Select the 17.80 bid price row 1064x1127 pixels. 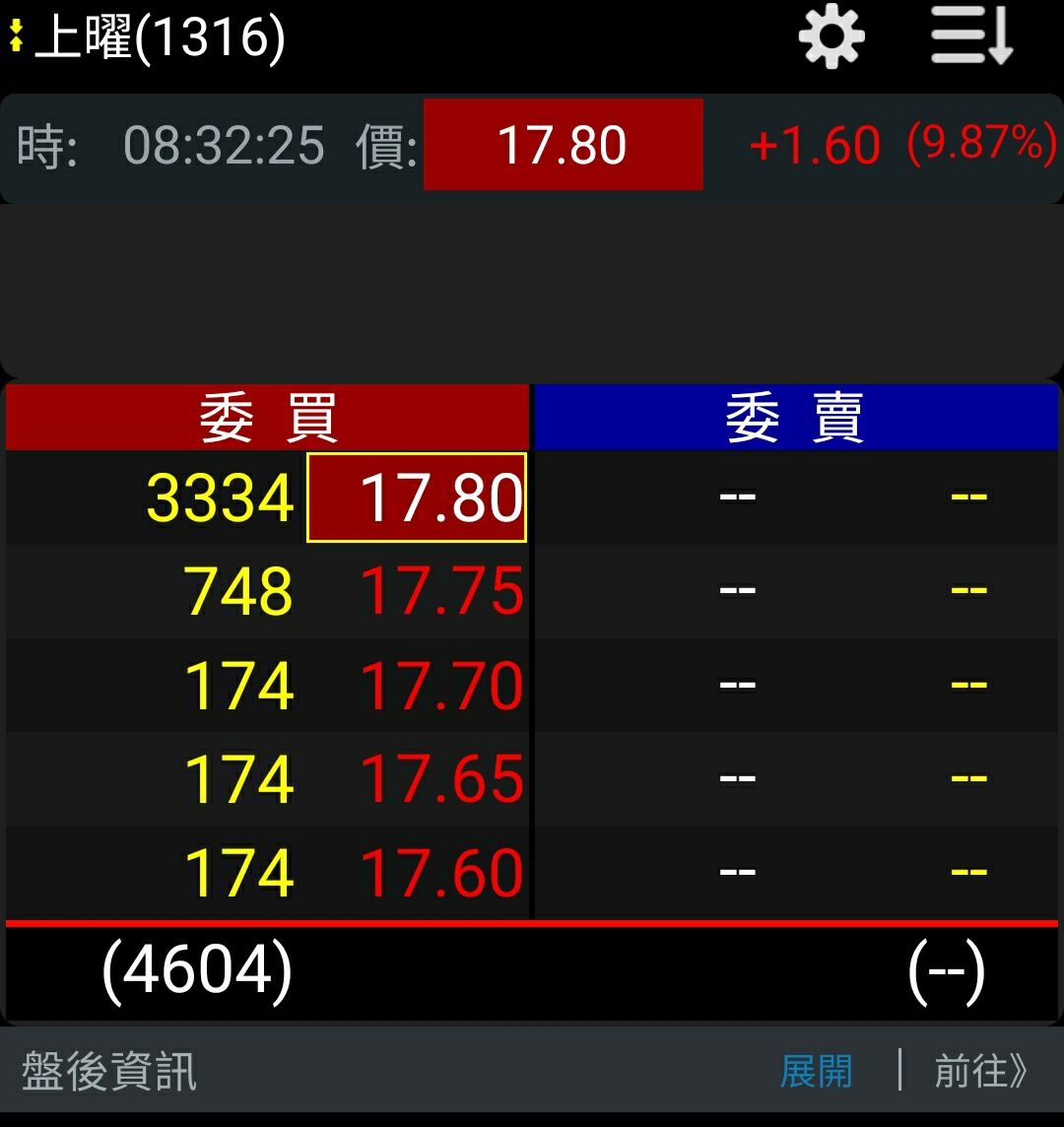[x=417, y=497]
